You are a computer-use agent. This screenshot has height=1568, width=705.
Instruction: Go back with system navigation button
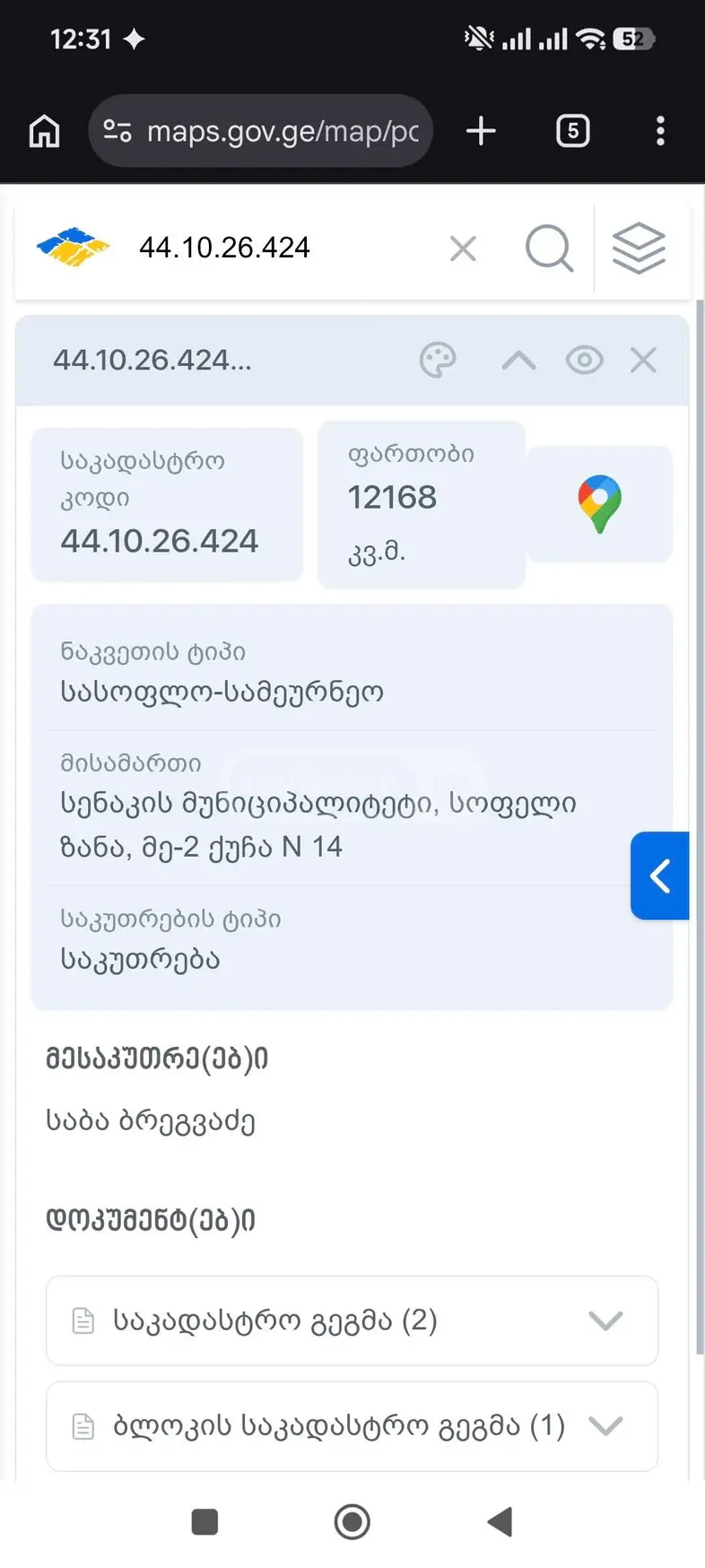click(500, 1522)
